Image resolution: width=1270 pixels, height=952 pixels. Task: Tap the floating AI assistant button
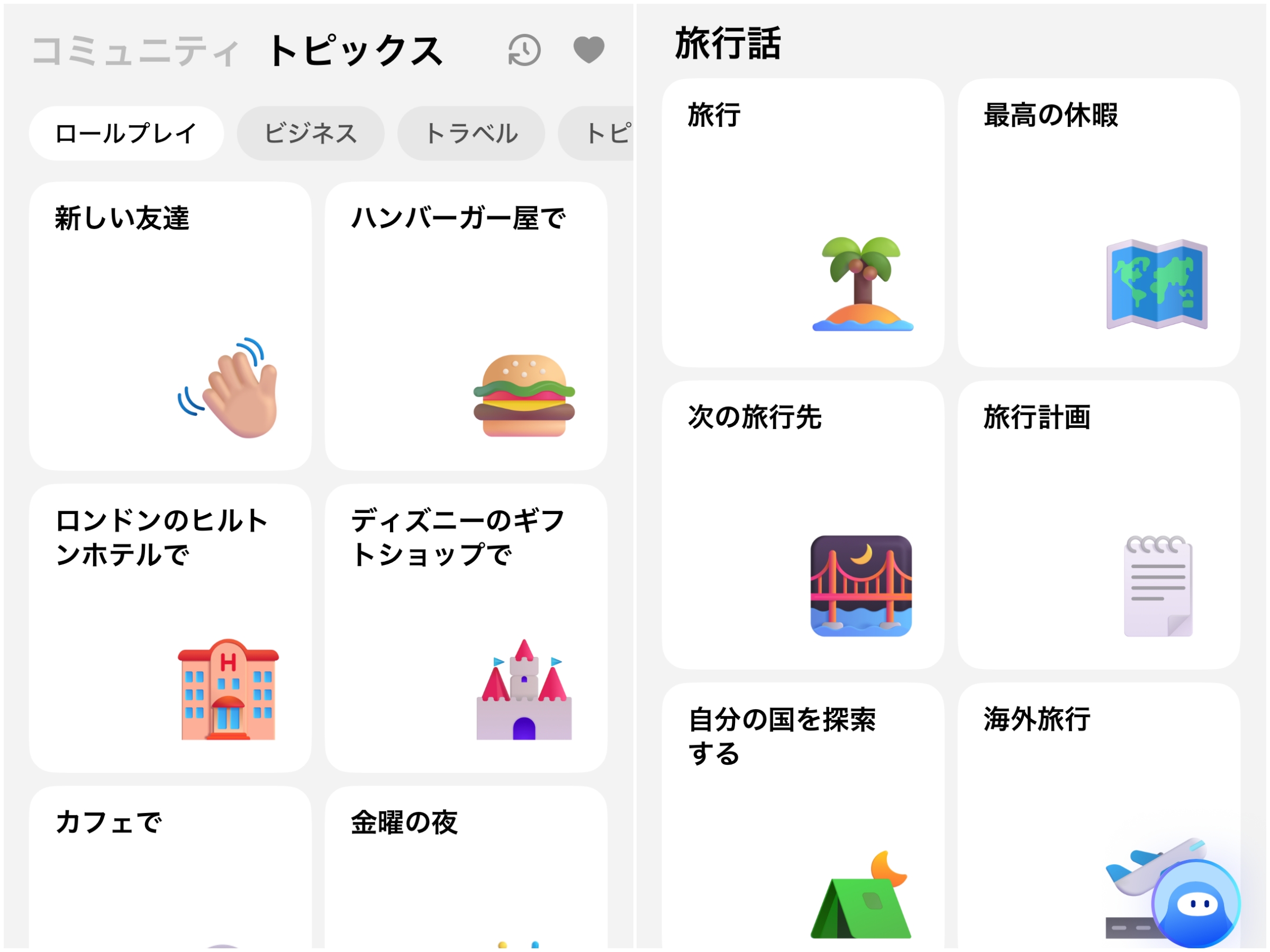[x=1195, y=904]
